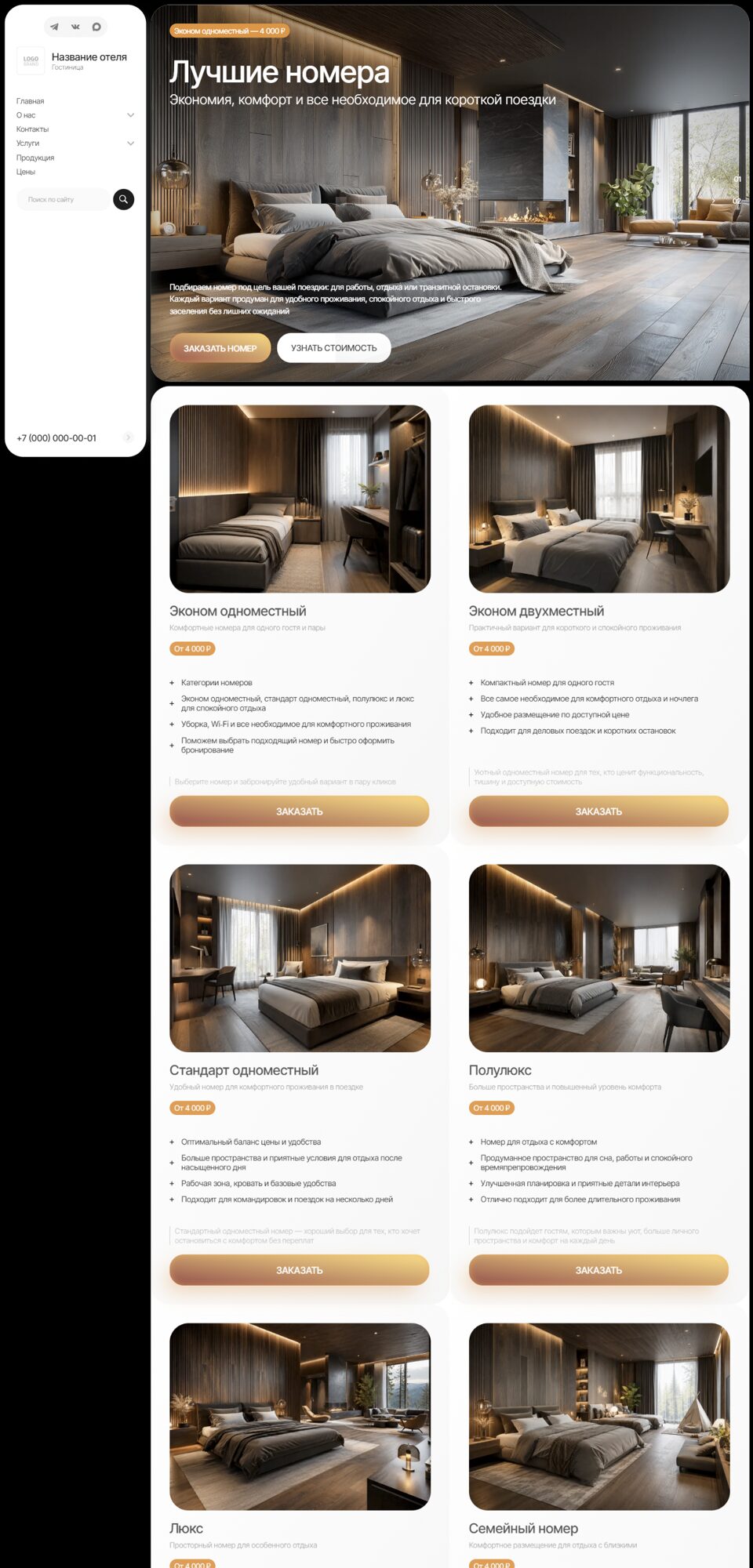Viewport: 753px width, 1568px height.
Task: Order the Эконом двухместный room
Action: click(x=598, y=811)
